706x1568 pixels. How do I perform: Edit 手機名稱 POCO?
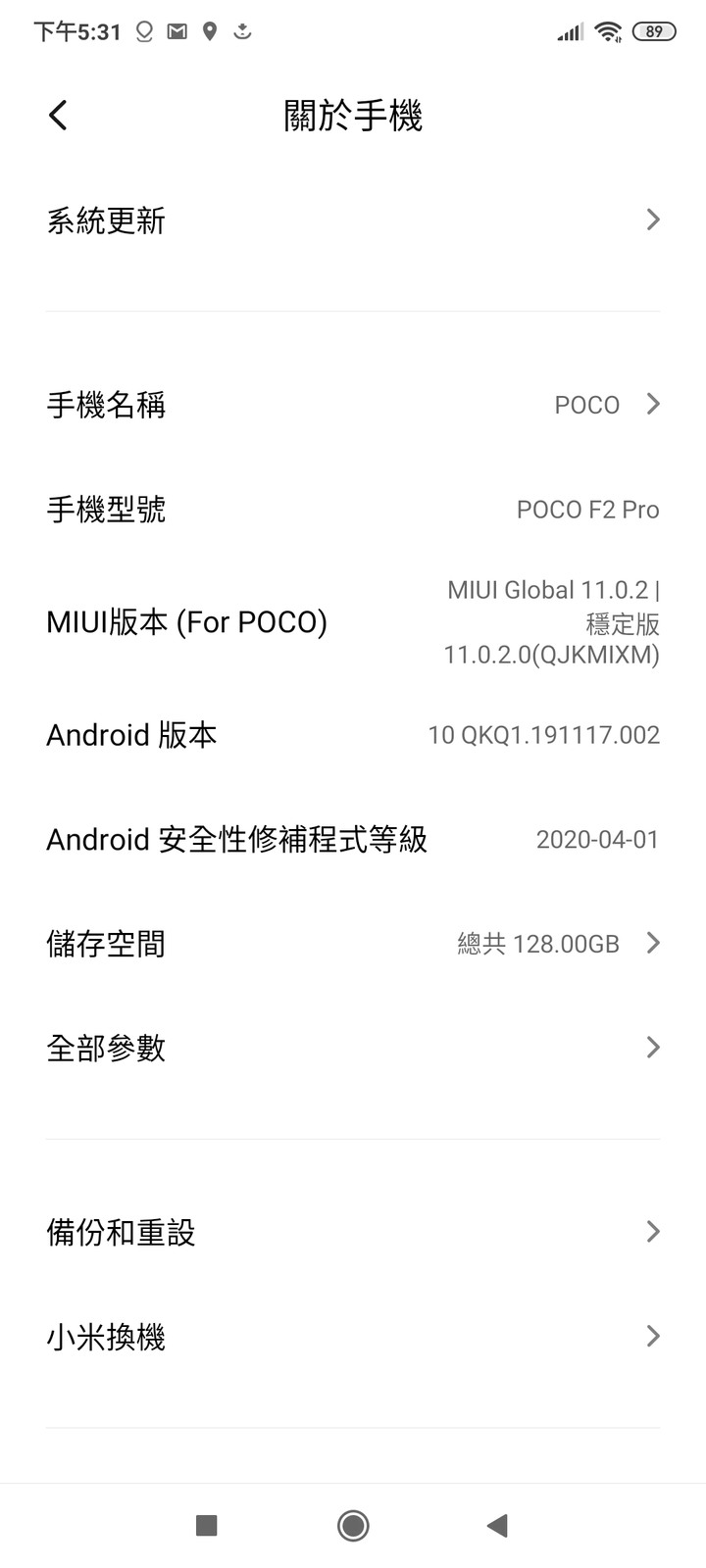point(353,405)
